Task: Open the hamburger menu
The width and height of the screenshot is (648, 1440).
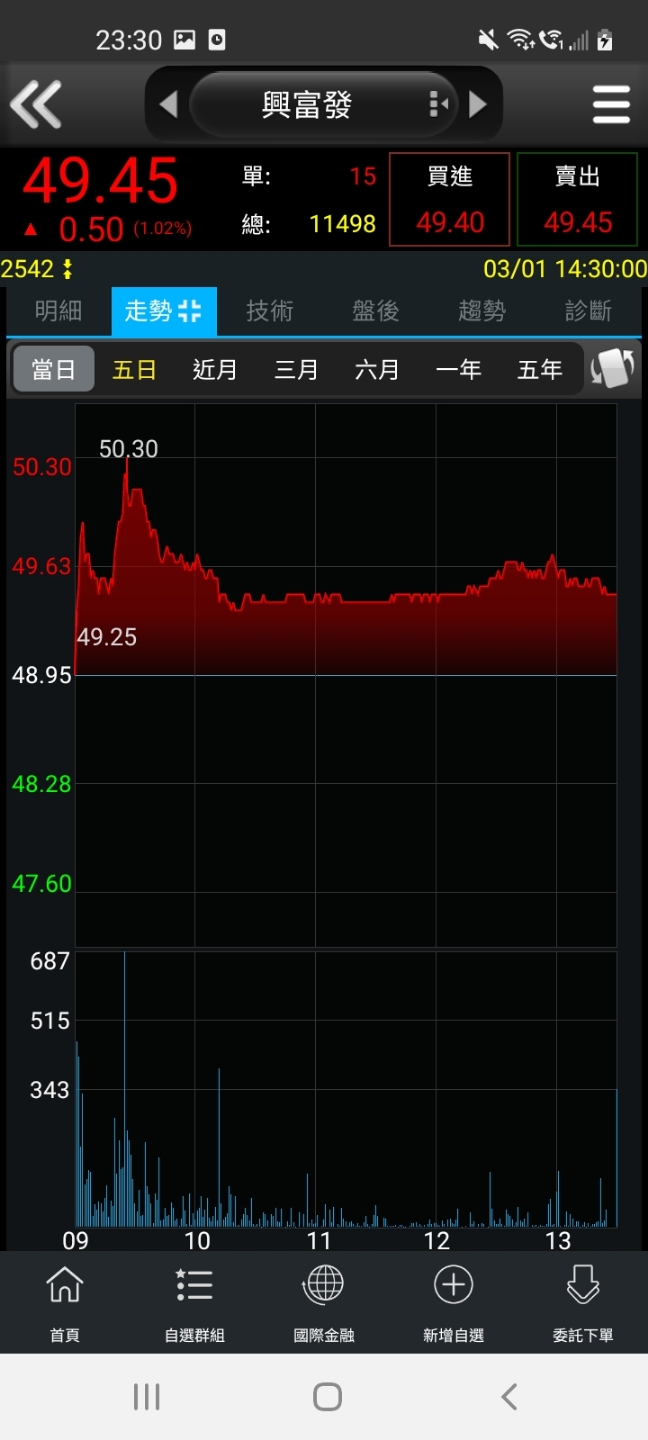Action: pyautogui.click(x=611, y=104)
